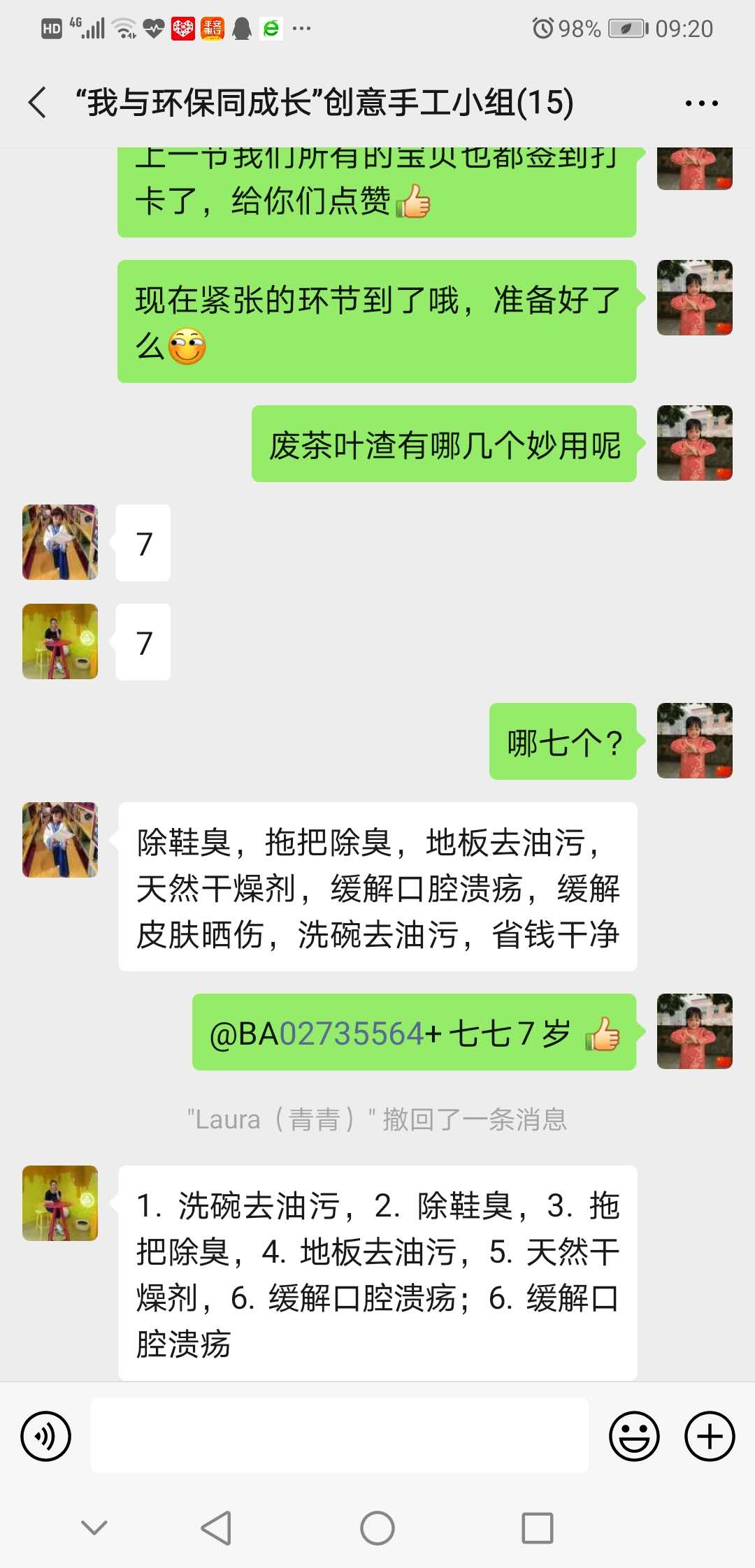Viewport: 755px width, 1568px height.
Task: Open the plus attachments menu
Action: pos(710,1437)
